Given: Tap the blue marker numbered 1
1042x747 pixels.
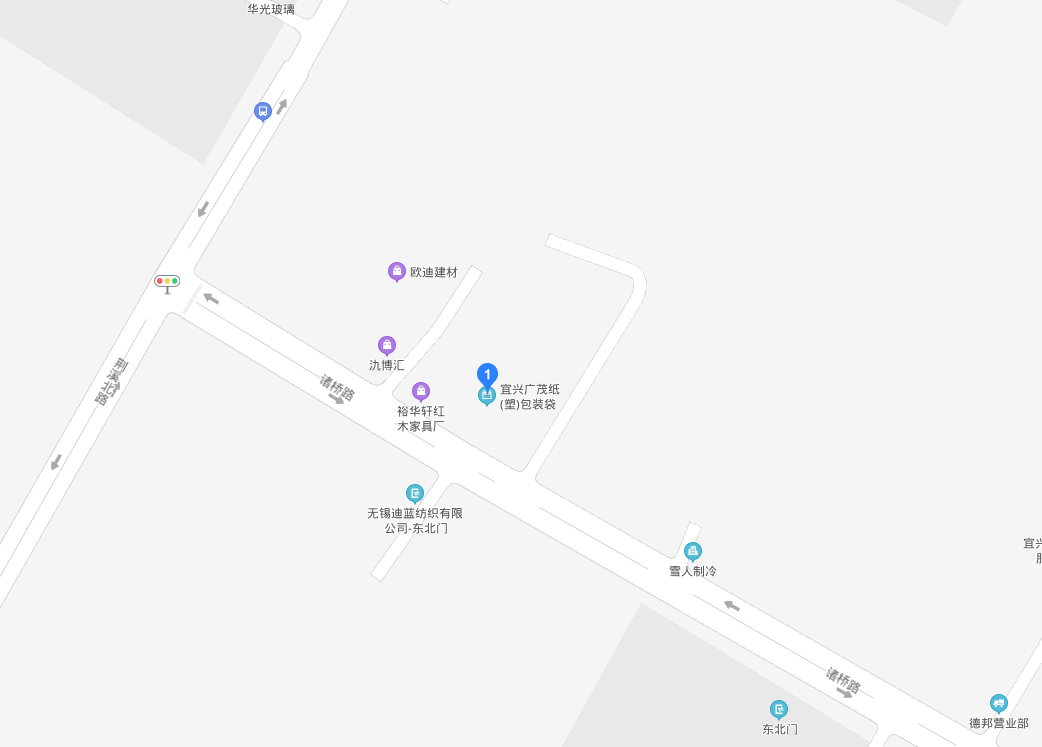Looking at the screenshot, I should [x=487, y=374].
